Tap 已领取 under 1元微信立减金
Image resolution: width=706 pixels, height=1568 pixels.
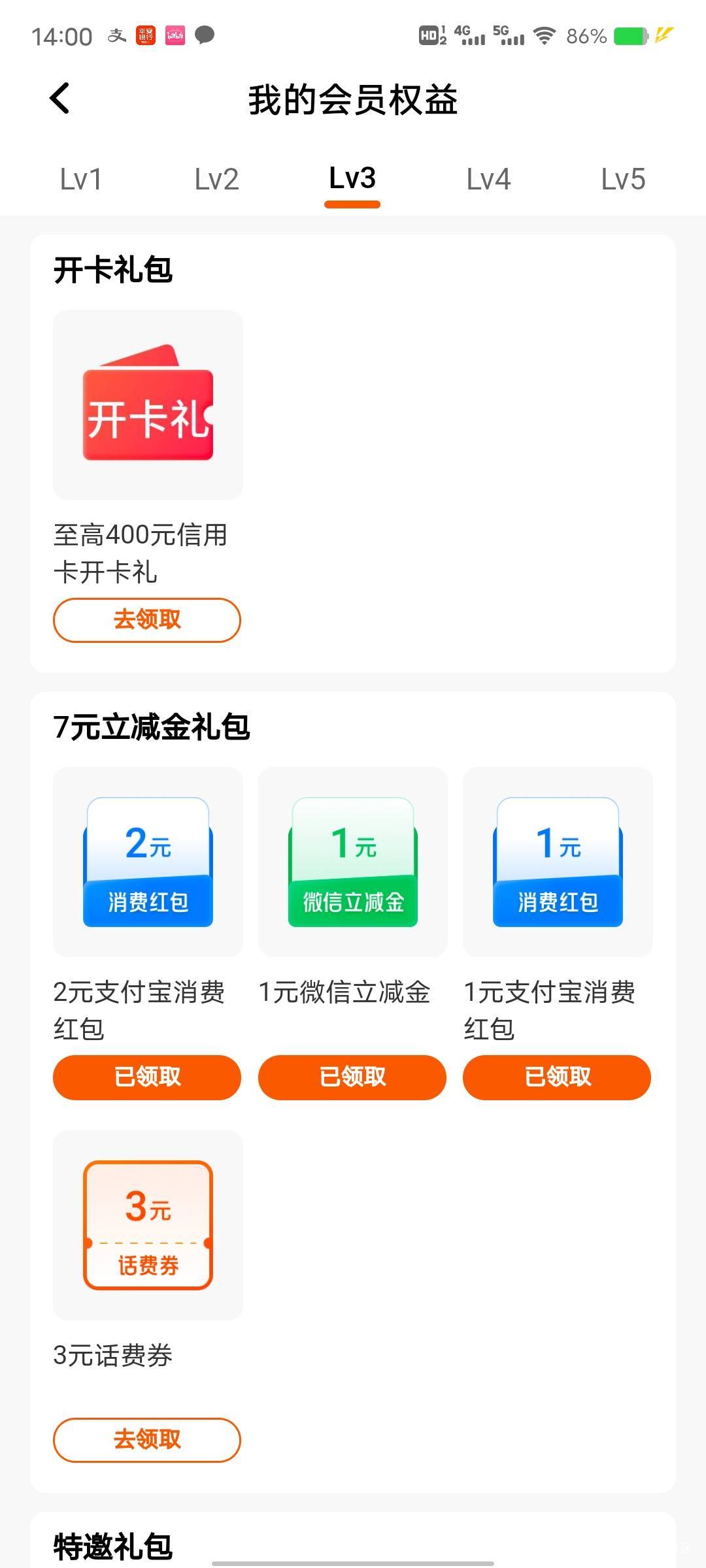tap(352, 1077)
